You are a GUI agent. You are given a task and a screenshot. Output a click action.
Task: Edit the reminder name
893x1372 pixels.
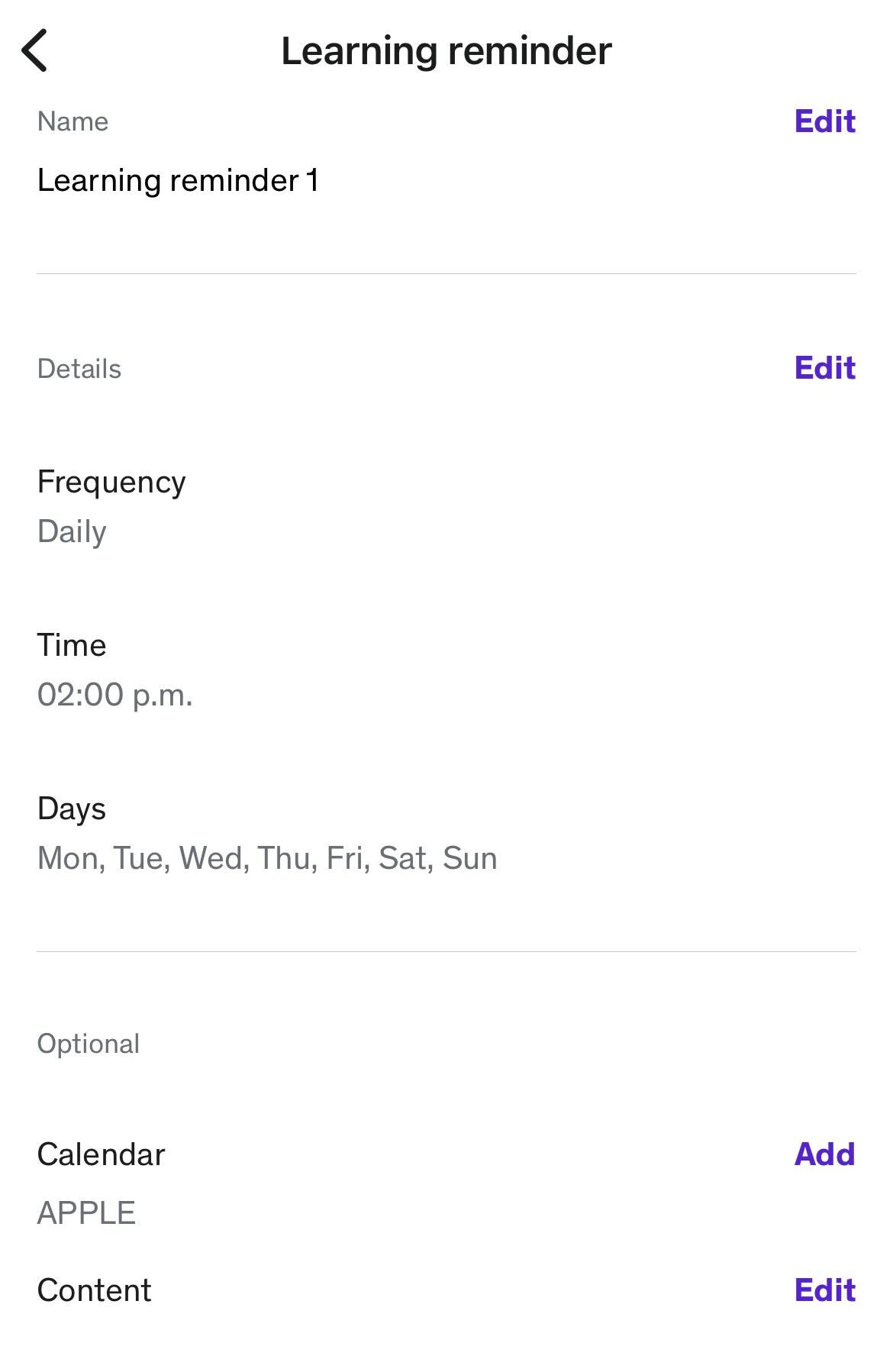[x=825, y=121]
